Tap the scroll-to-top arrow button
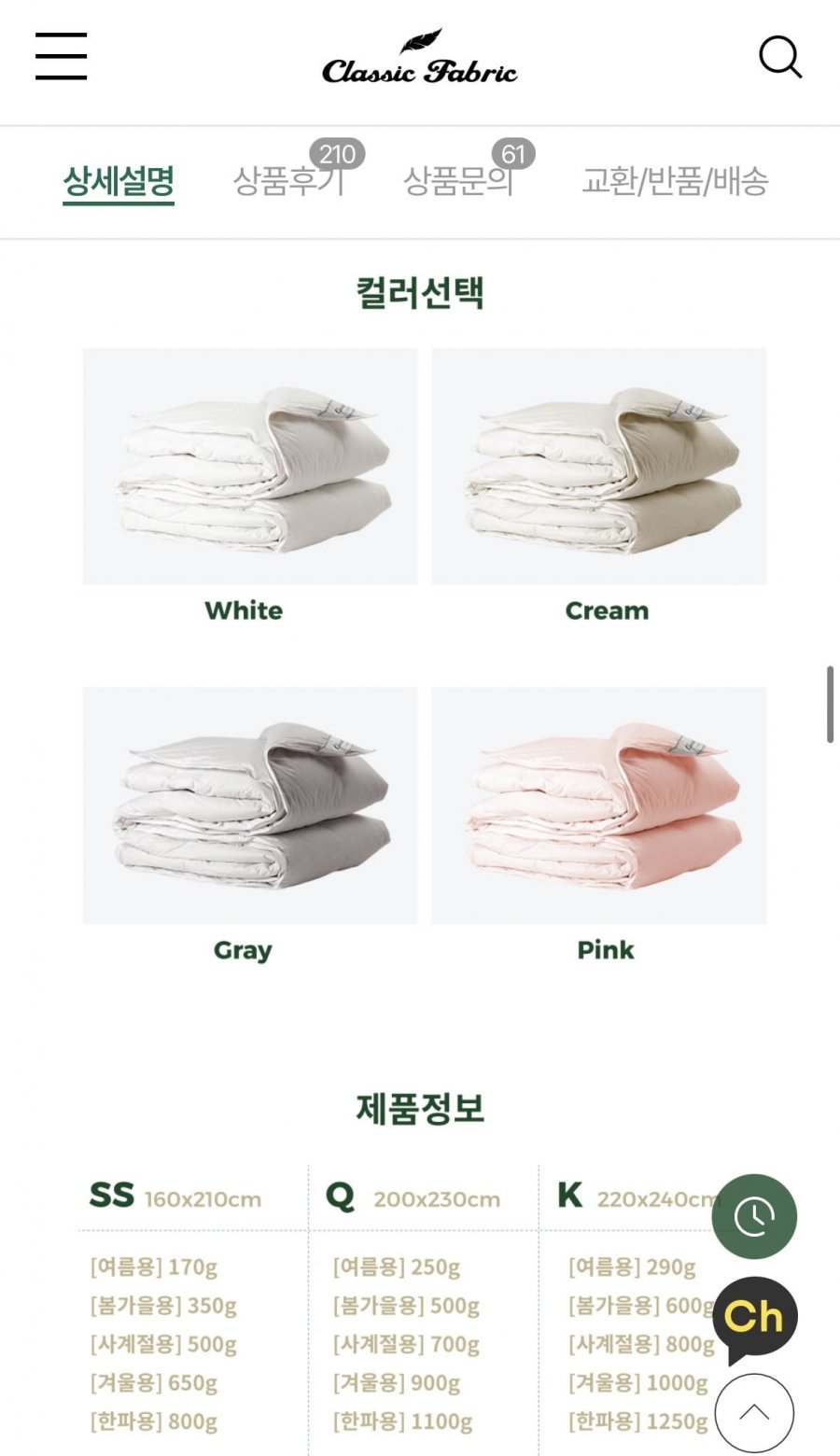Viewport: 840px width, 1456px height. point(754,1412)
